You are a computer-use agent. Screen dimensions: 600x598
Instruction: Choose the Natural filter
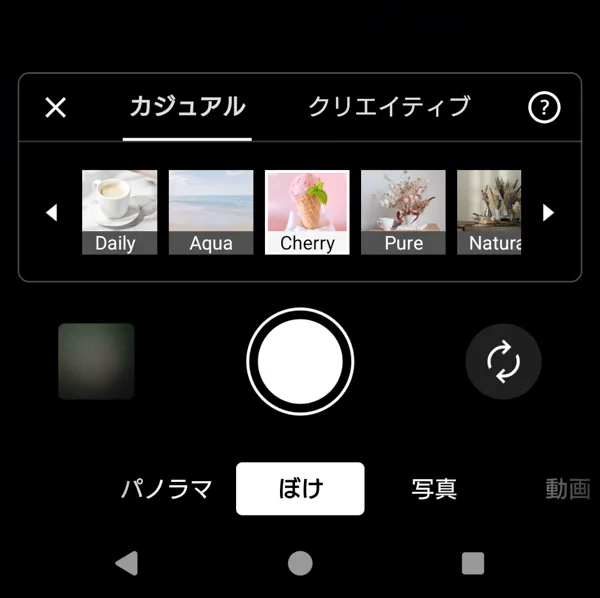coord(490,212)
